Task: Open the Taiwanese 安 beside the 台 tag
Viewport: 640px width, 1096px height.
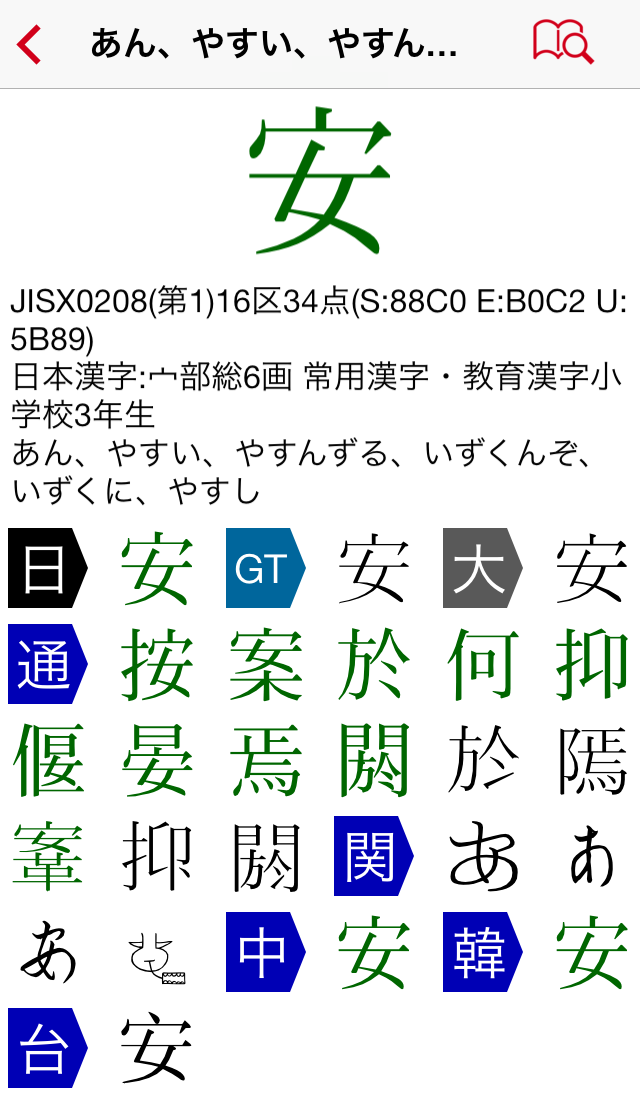Action: [x=157, y=1049]
